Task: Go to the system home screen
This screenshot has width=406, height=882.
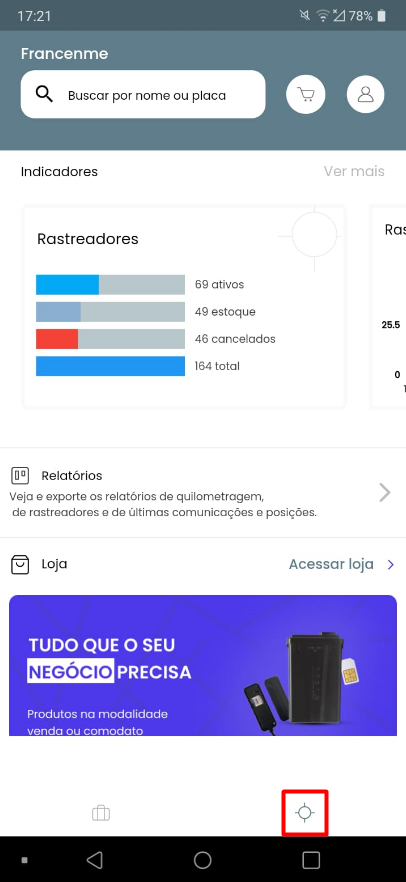Action: click(x=202, y=860)
